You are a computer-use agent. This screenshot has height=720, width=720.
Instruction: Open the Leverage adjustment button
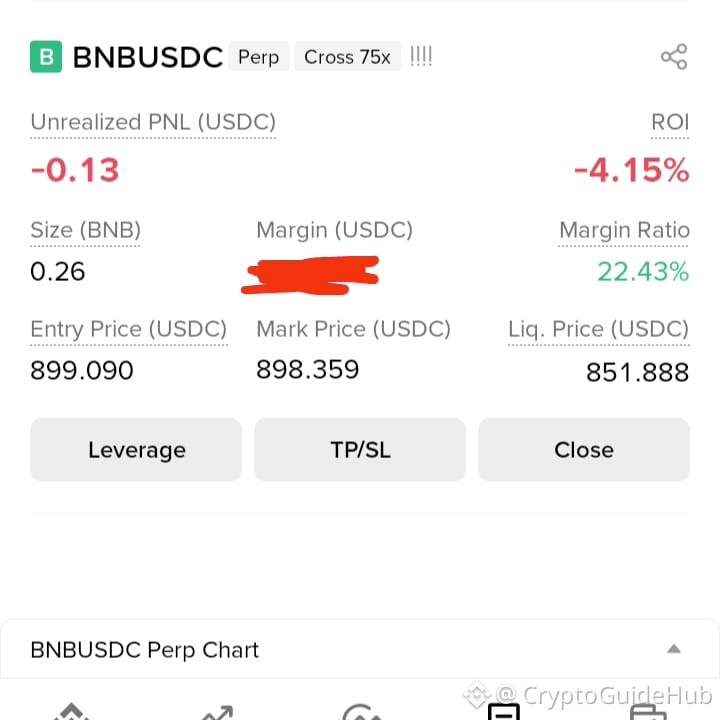(136, 450)
